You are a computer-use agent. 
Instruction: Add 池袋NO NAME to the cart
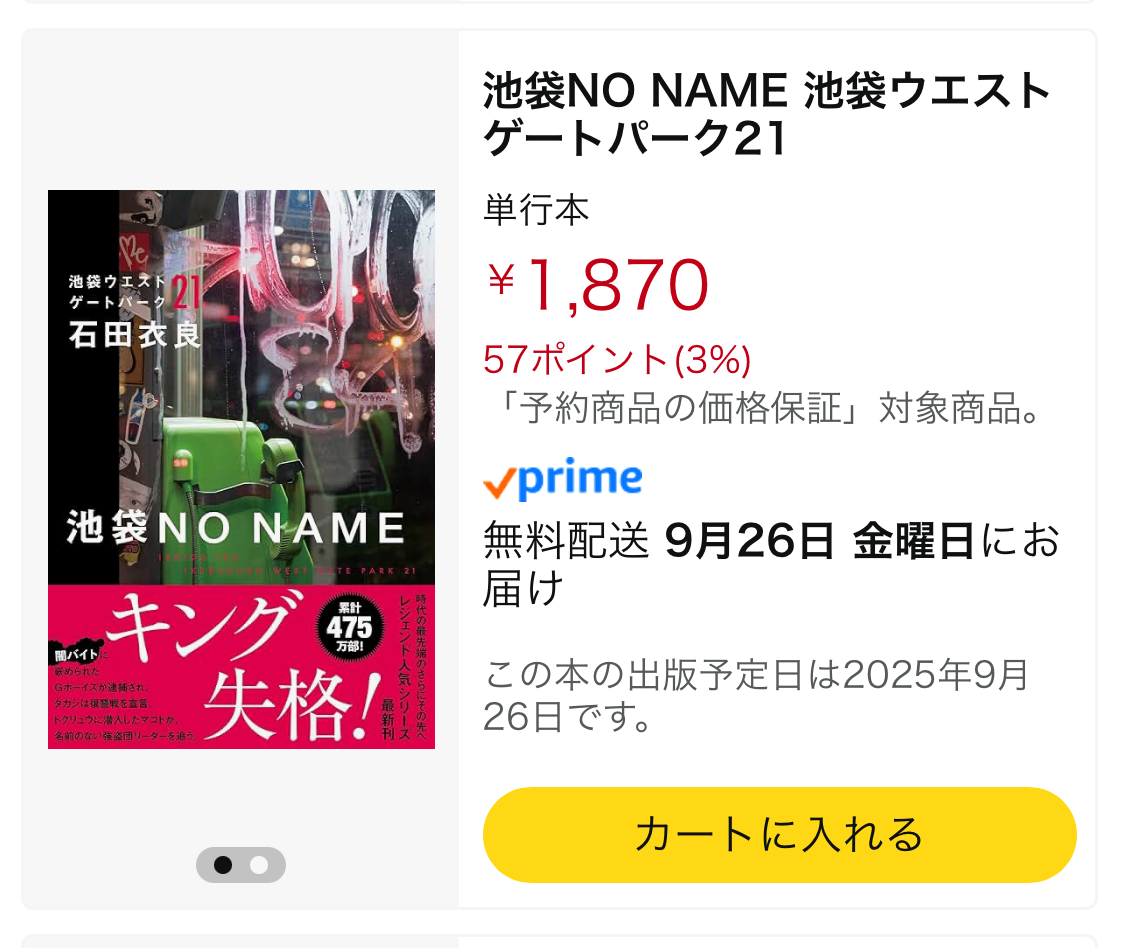pyautogui.click(x=779, y=834)
